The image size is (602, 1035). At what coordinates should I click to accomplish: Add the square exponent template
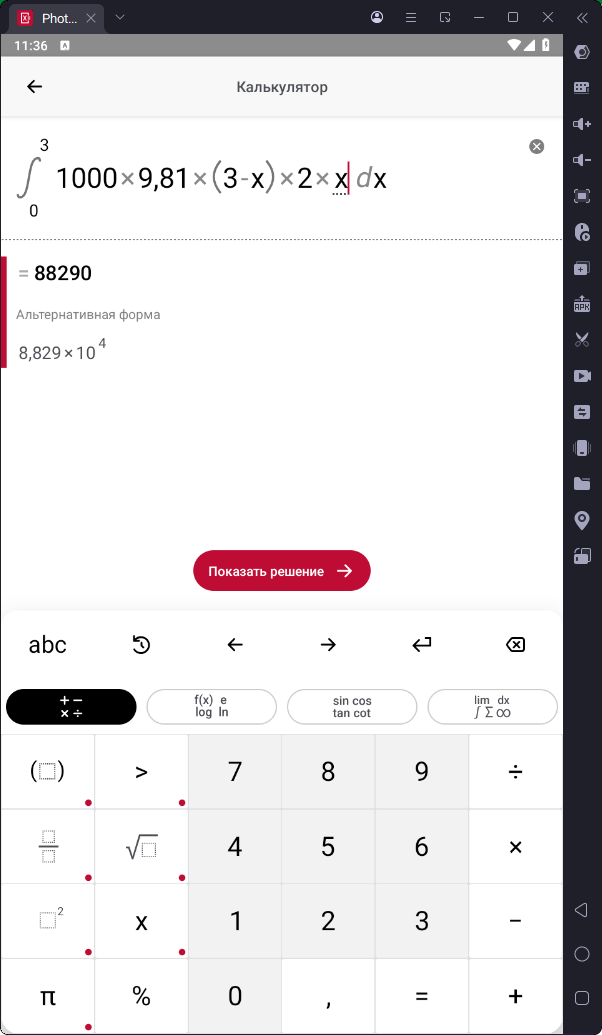(x=48, y=921)
